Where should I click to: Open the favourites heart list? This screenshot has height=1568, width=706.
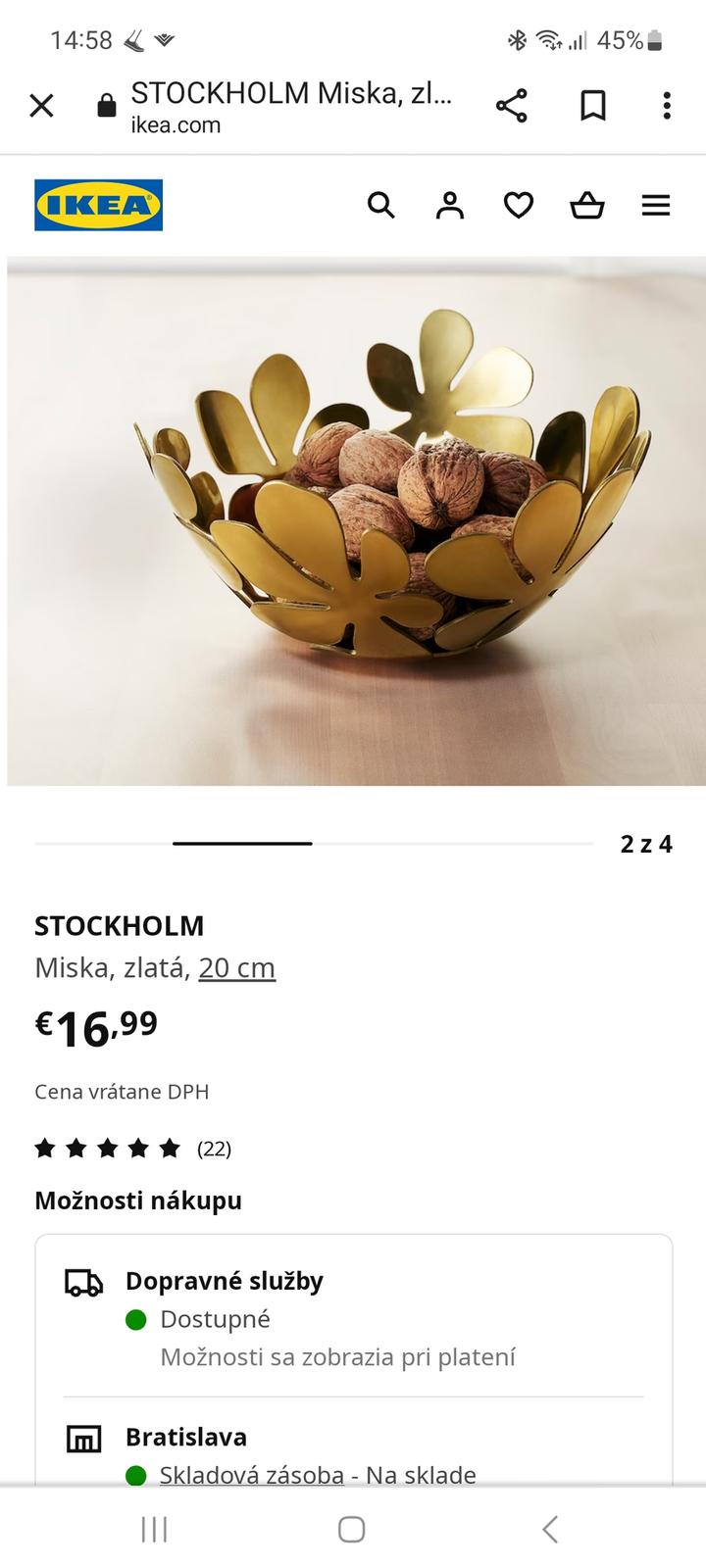(x=518, y=205)
